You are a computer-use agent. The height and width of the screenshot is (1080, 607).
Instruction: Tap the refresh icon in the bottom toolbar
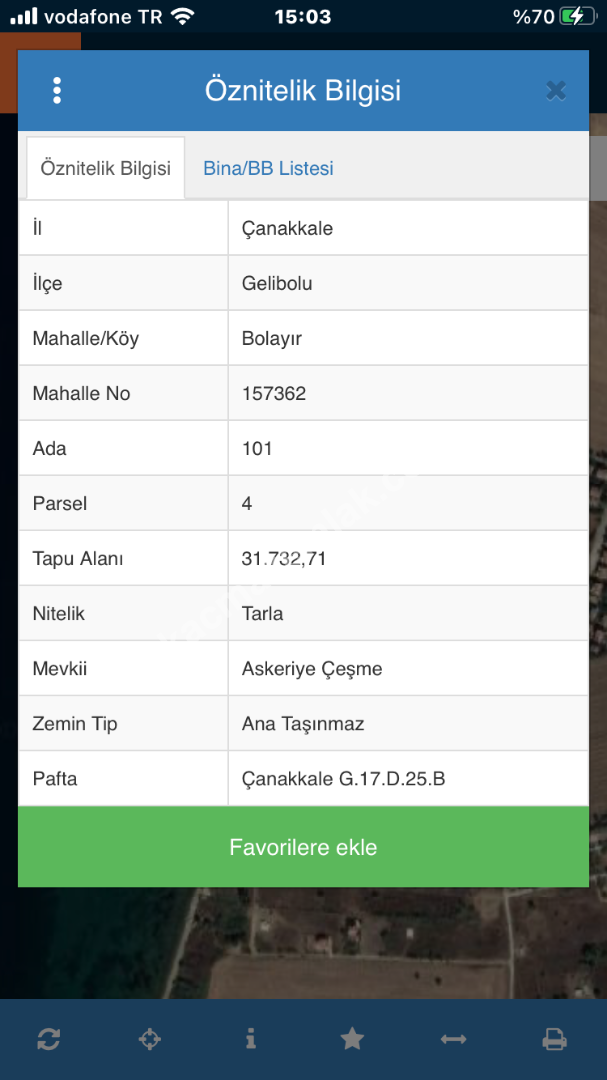48,1039
